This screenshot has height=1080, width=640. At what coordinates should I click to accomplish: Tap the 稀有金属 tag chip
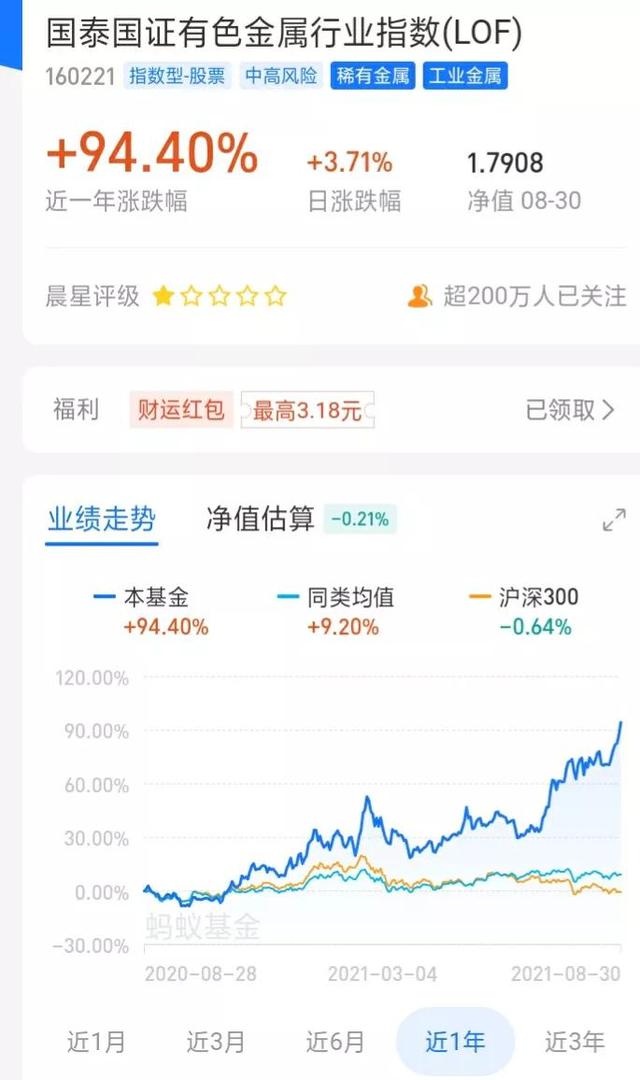coord(374,76)
